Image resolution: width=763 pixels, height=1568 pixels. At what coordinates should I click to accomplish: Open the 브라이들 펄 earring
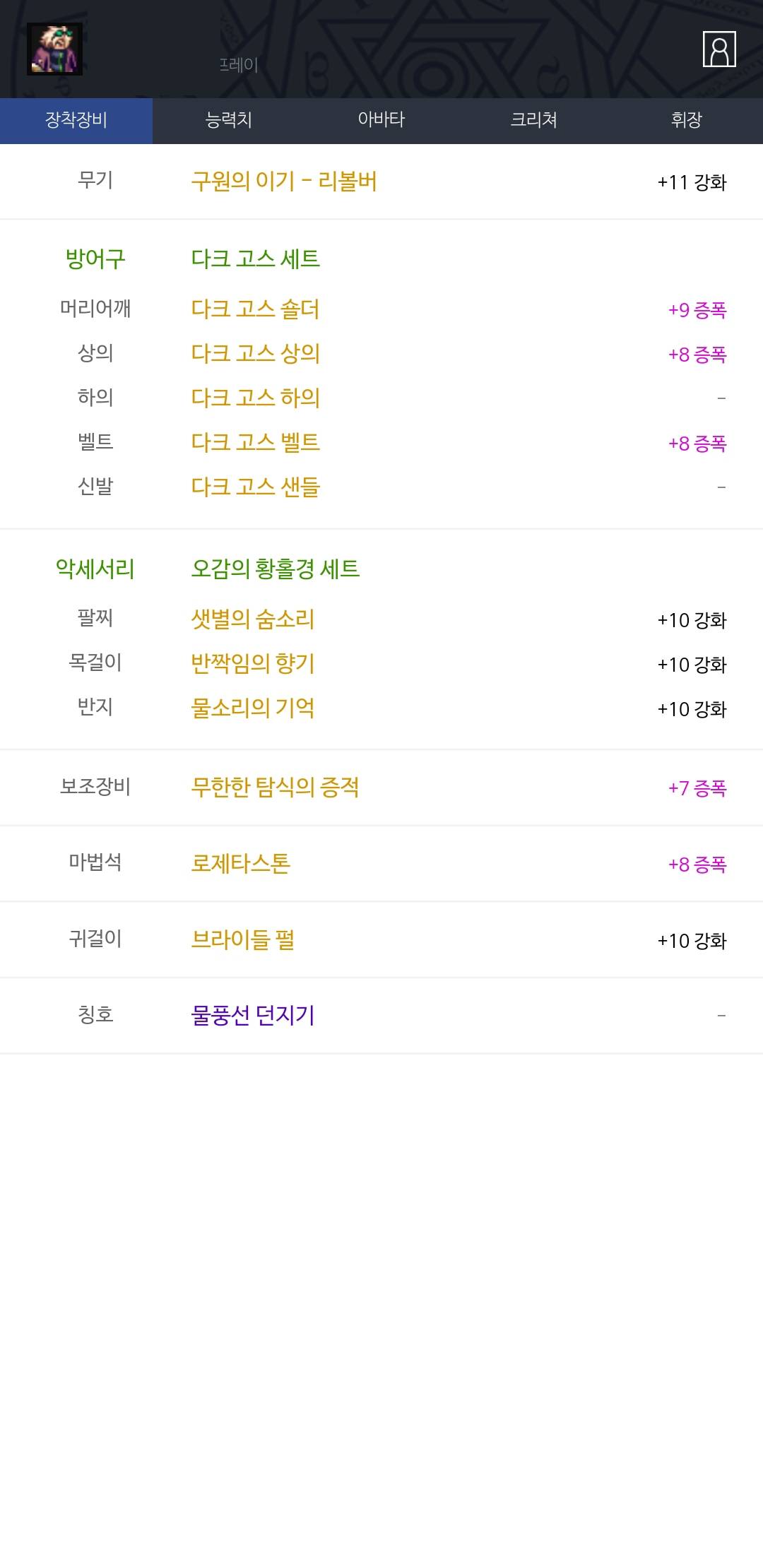pos(243,939)
